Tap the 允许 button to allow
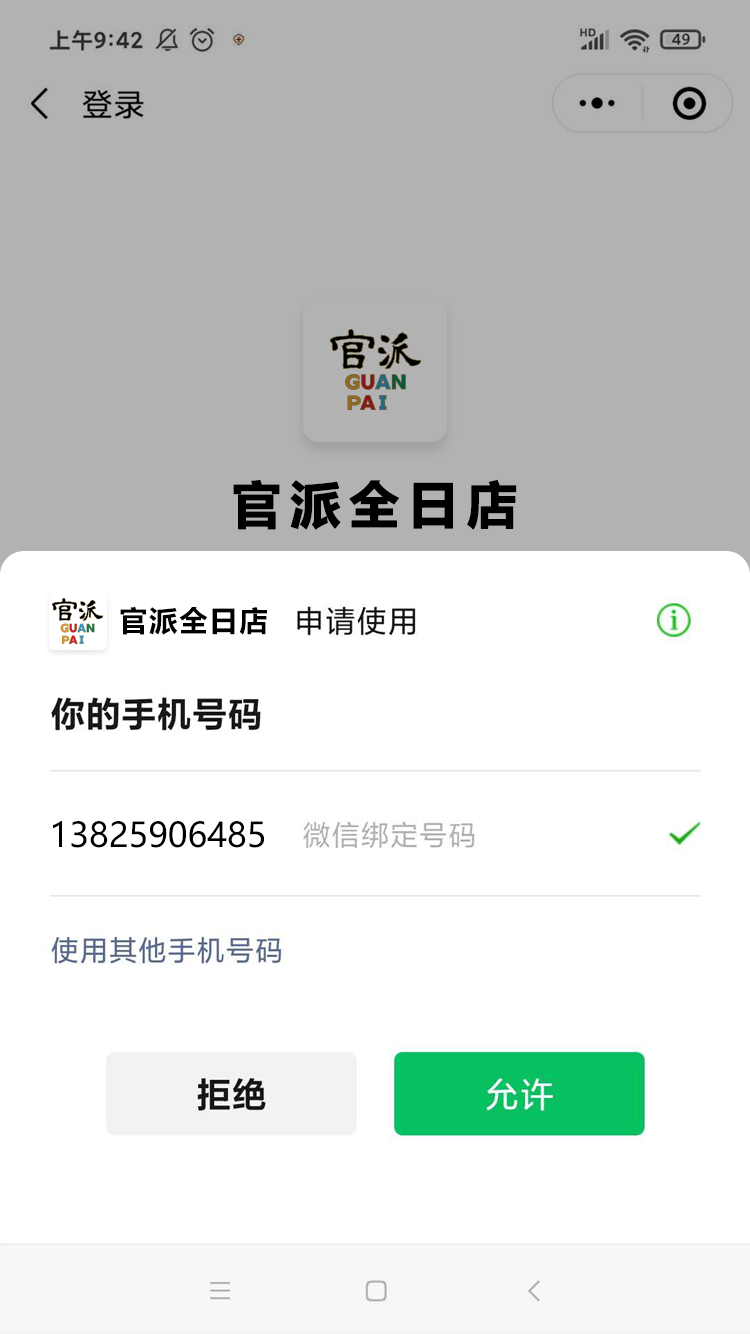Screen dimensions: 750x1334 [x=519, y=1094]
